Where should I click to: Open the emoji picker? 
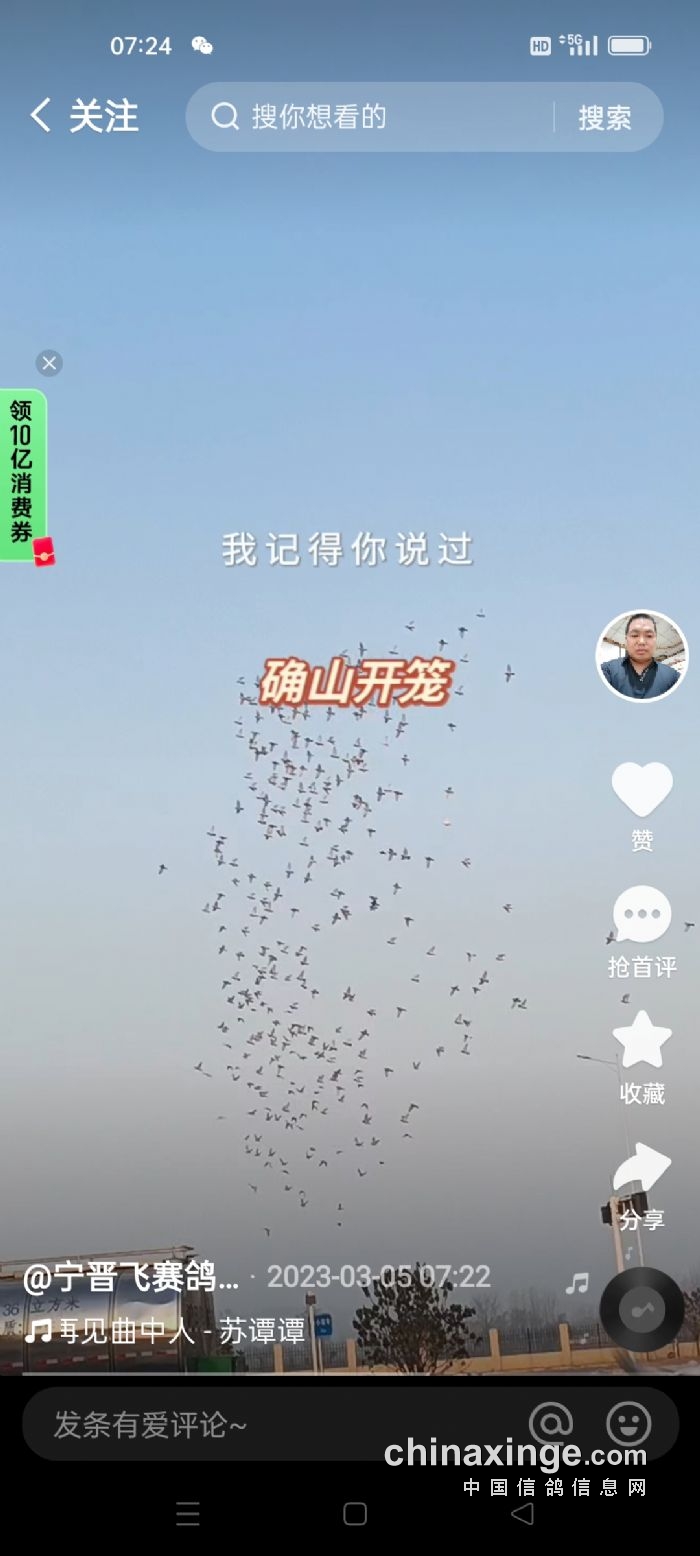click(x=629, y=1423)
